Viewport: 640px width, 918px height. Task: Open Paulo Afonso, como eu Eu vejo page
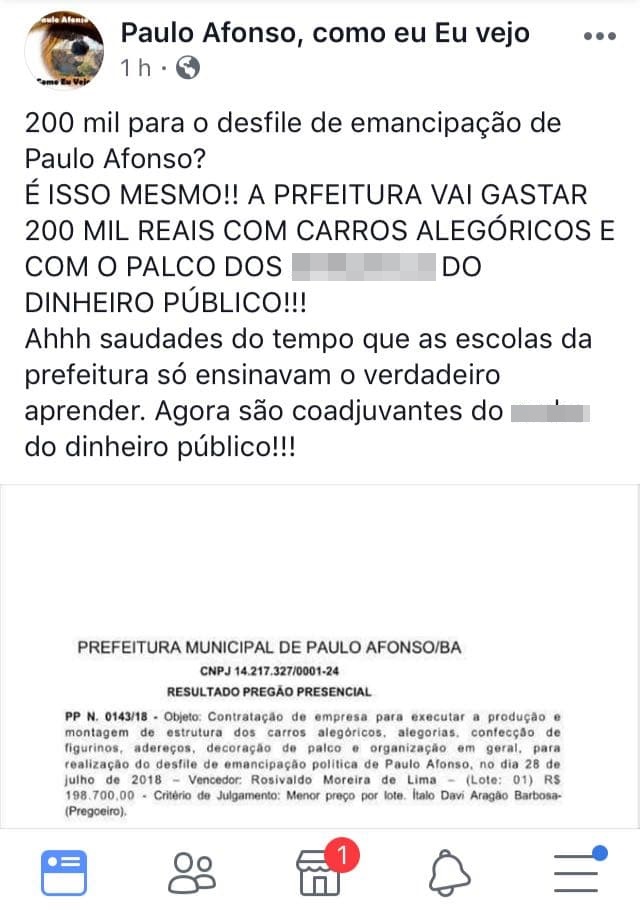point(325,33)
